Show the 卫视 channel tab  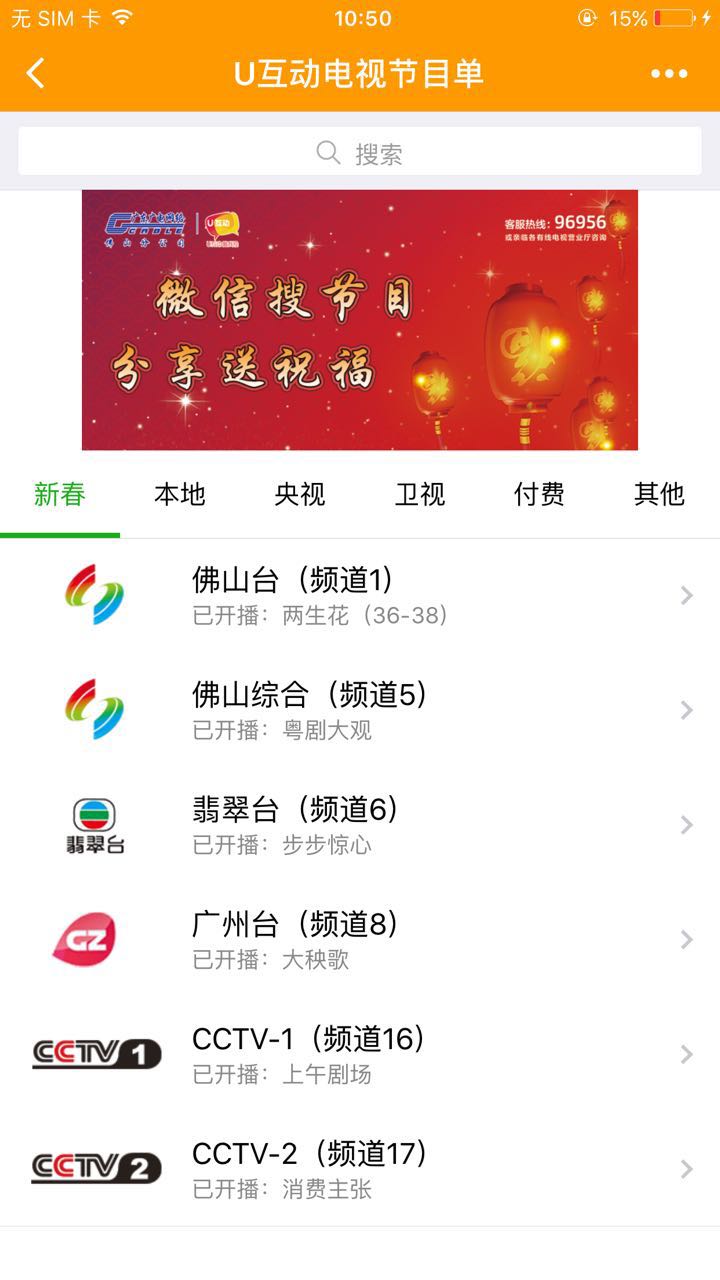(x=420, y=494)
